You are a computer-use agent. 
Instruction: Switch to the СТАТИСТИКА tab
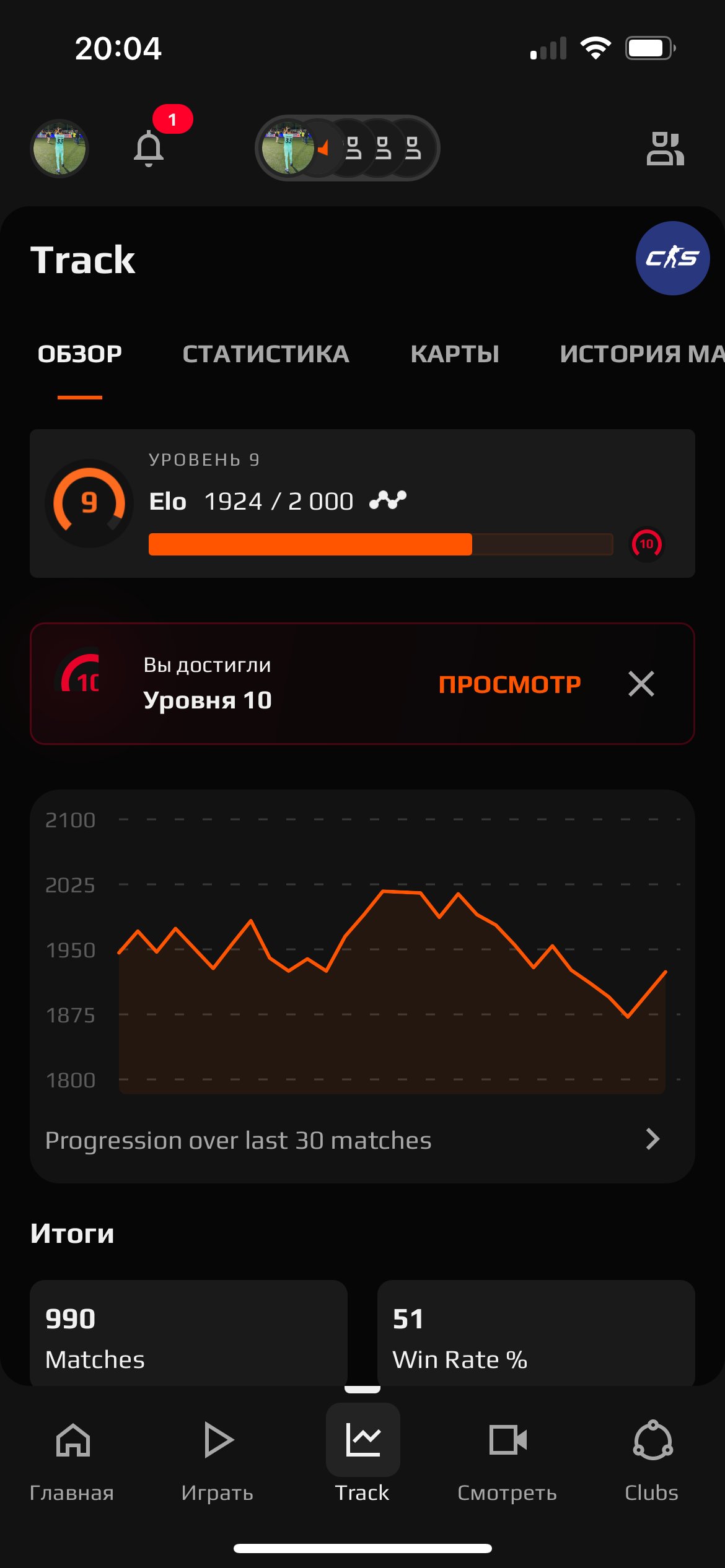click(x=265, y=353)
